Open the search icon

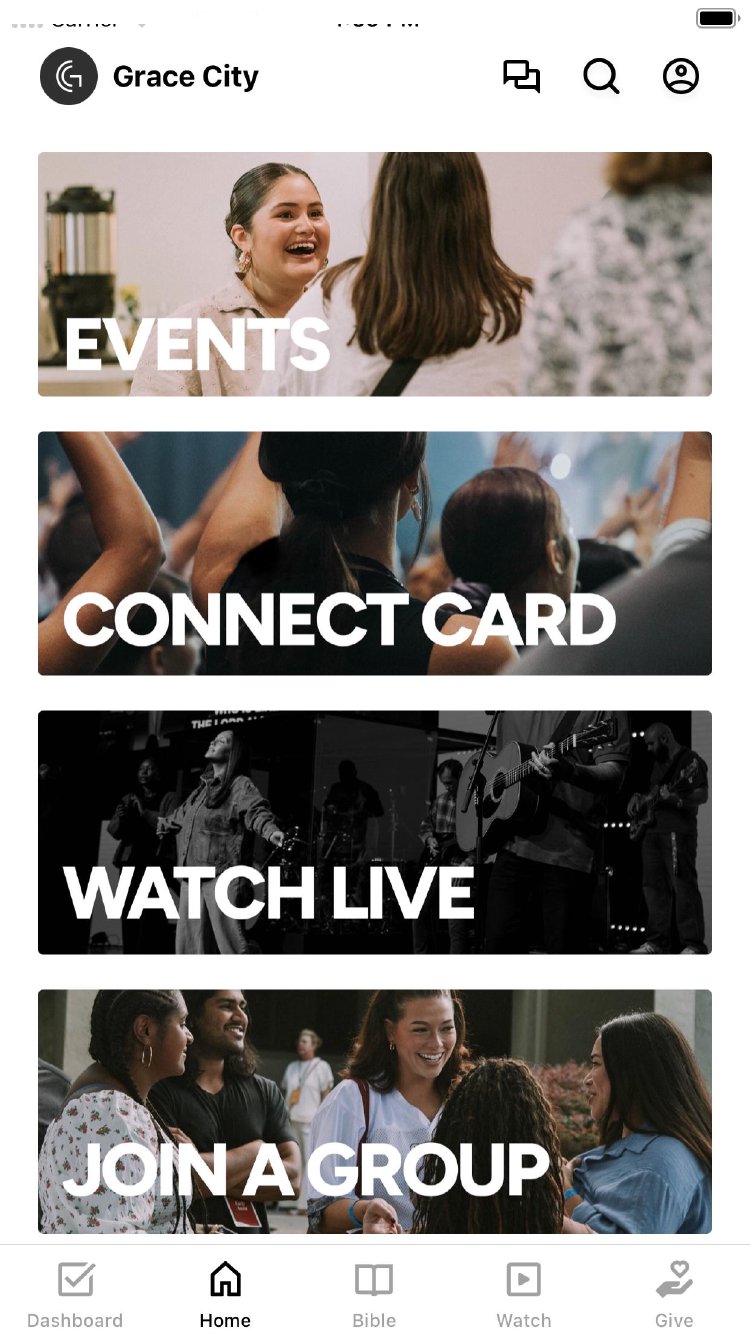pyautogui.click(x=601, y=77)
